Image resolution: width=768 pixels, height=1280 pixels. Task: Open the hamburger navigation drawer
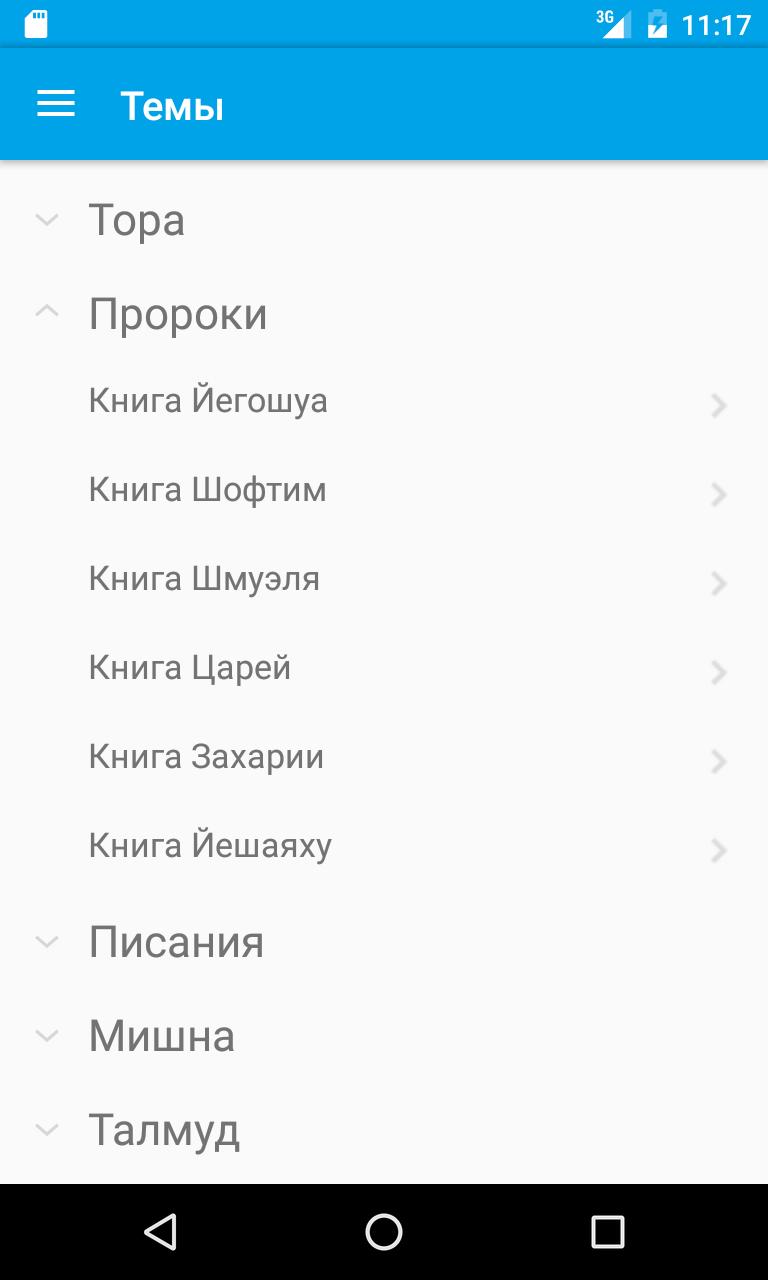pos(56,104)
